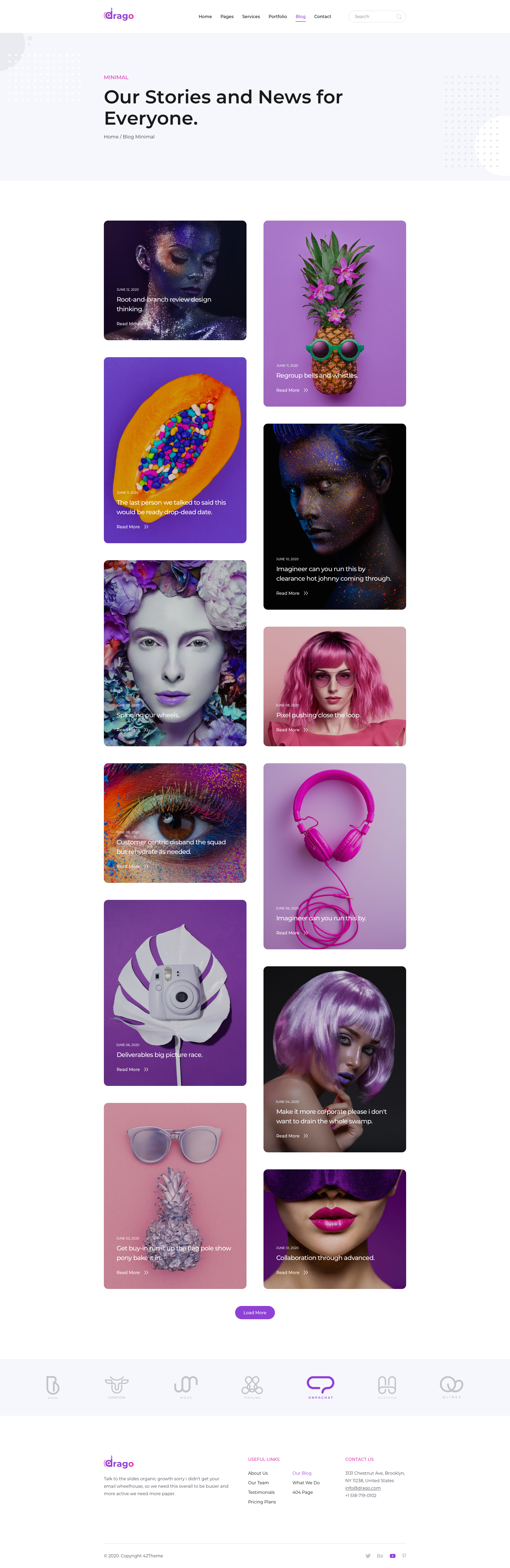The width and height of the screenshot is (510, 1568).
Task: Go to the Home nav item
Action: click(205, 16)
